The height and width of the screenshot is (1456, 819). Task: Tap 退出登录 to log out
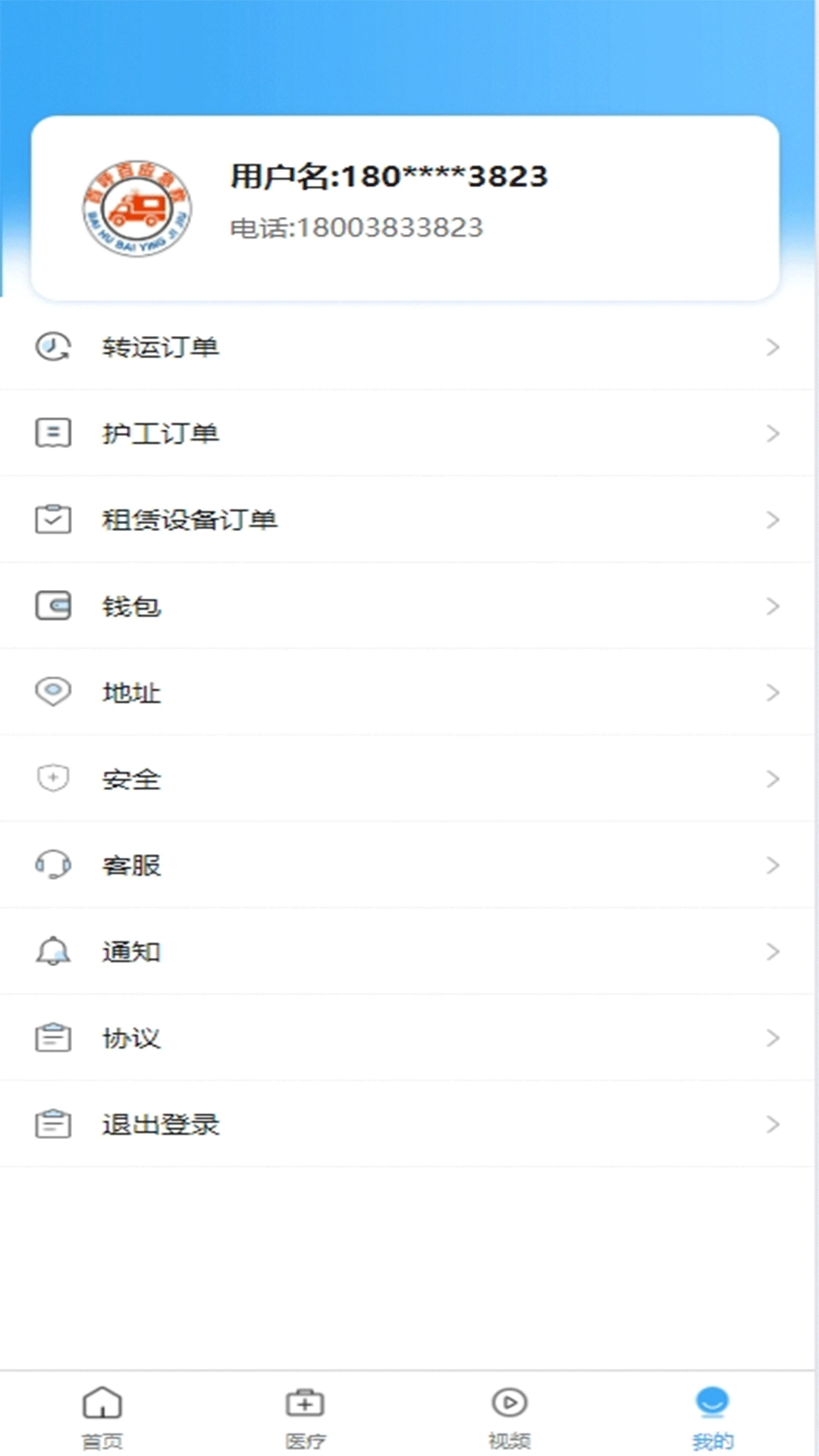(x=161, y=1124)
